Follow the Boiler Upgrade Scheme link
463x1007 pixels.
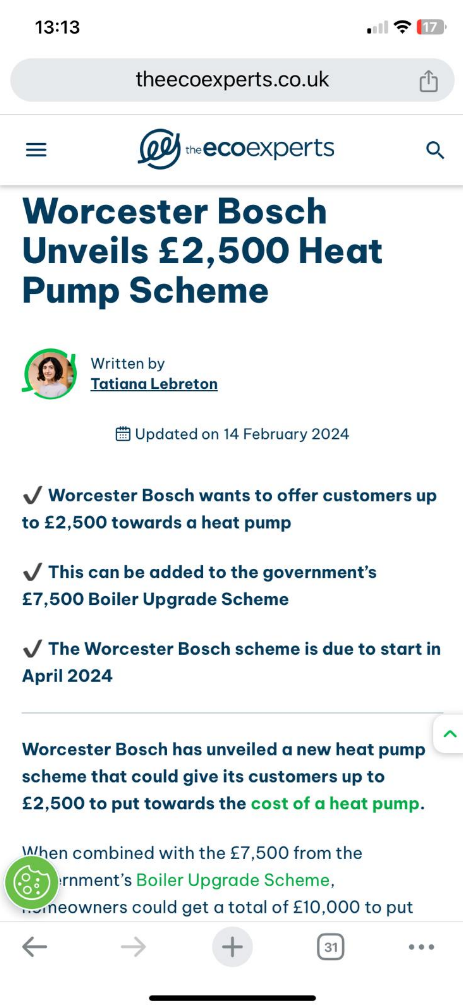tap(234, 880)
